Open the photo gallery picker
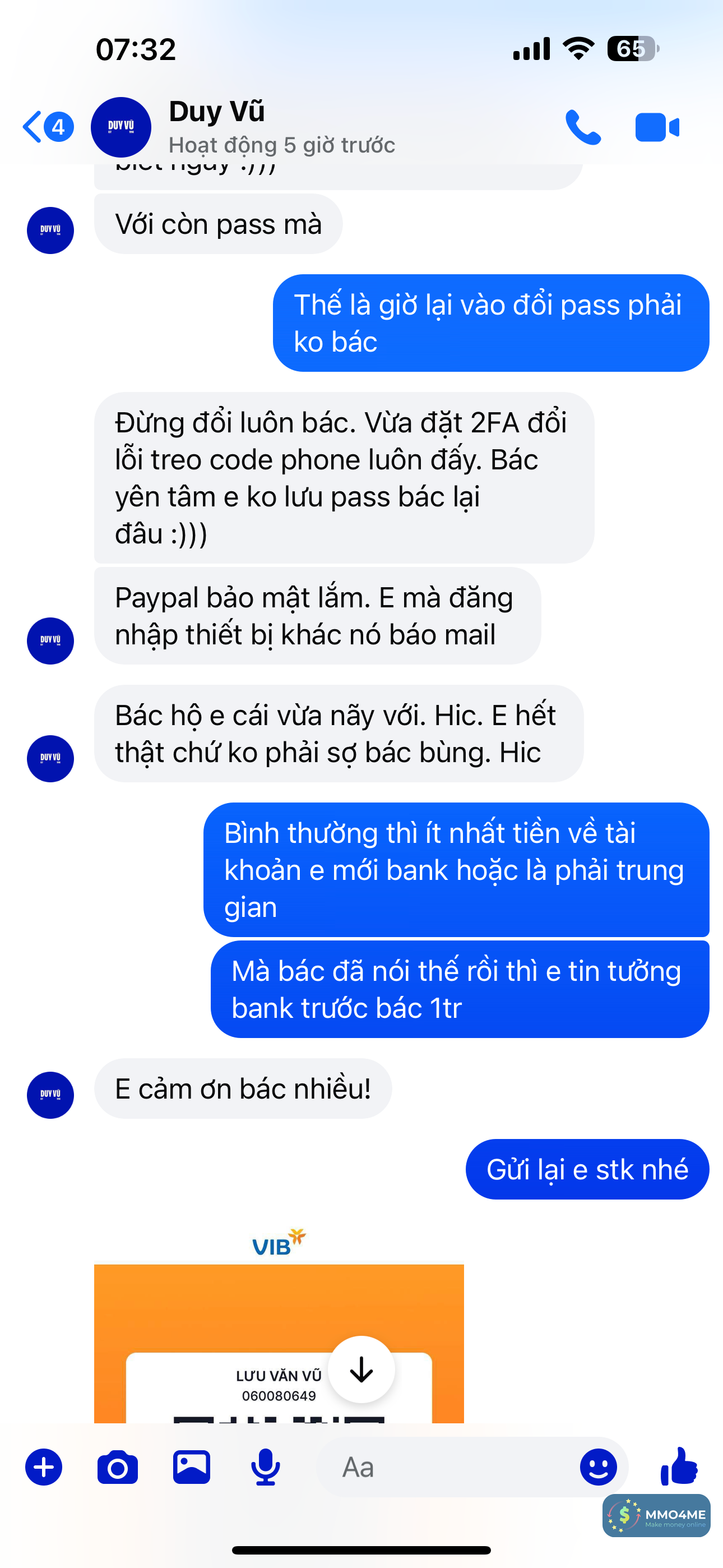 click(192, 1467)
